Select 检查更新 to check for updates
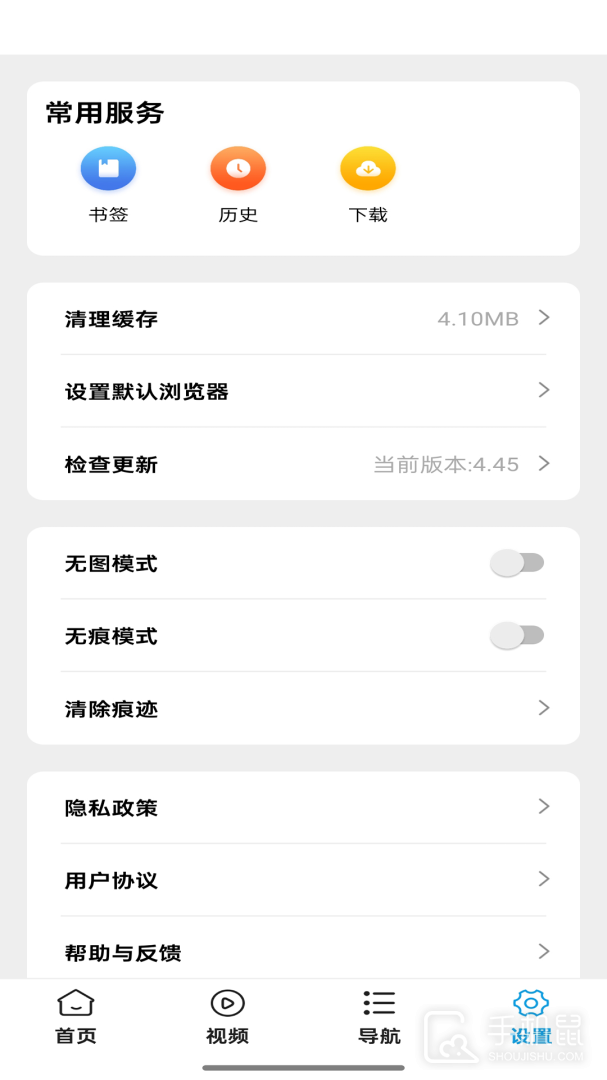Viewport: 607px width, 1080px height. 303,464
